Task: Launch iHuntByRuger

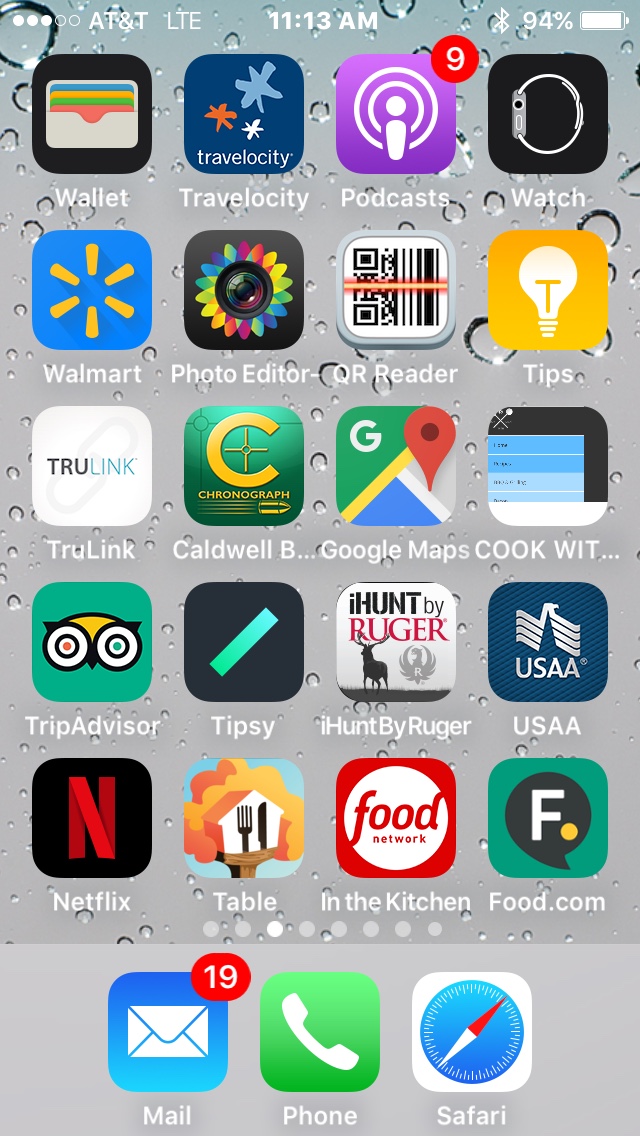Action: [396, 642]
